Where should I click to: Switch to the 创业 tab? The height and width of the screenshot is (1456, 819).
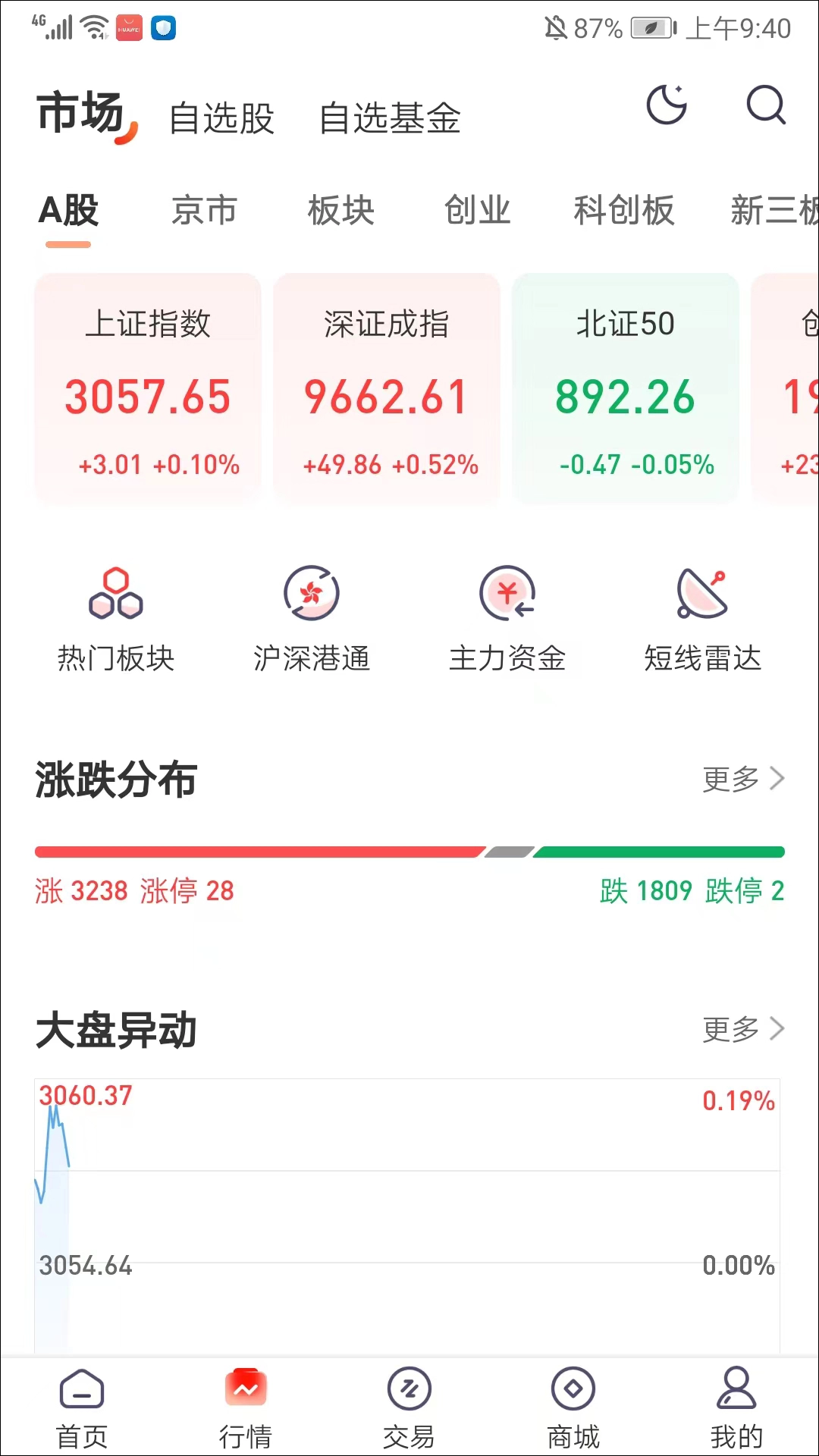(x=477, y=211)
